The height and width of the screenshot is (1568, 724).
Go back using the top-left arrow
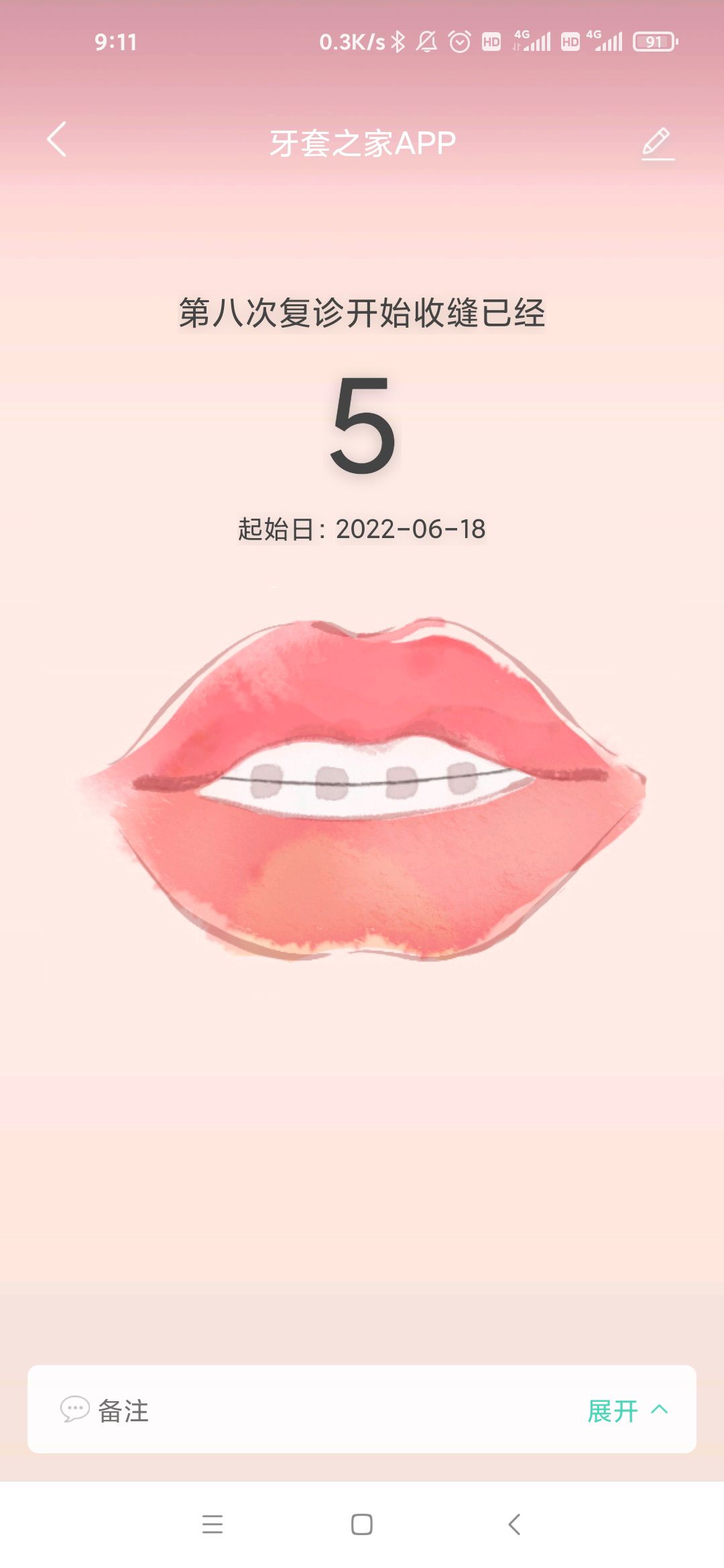(x=57, y=139)
